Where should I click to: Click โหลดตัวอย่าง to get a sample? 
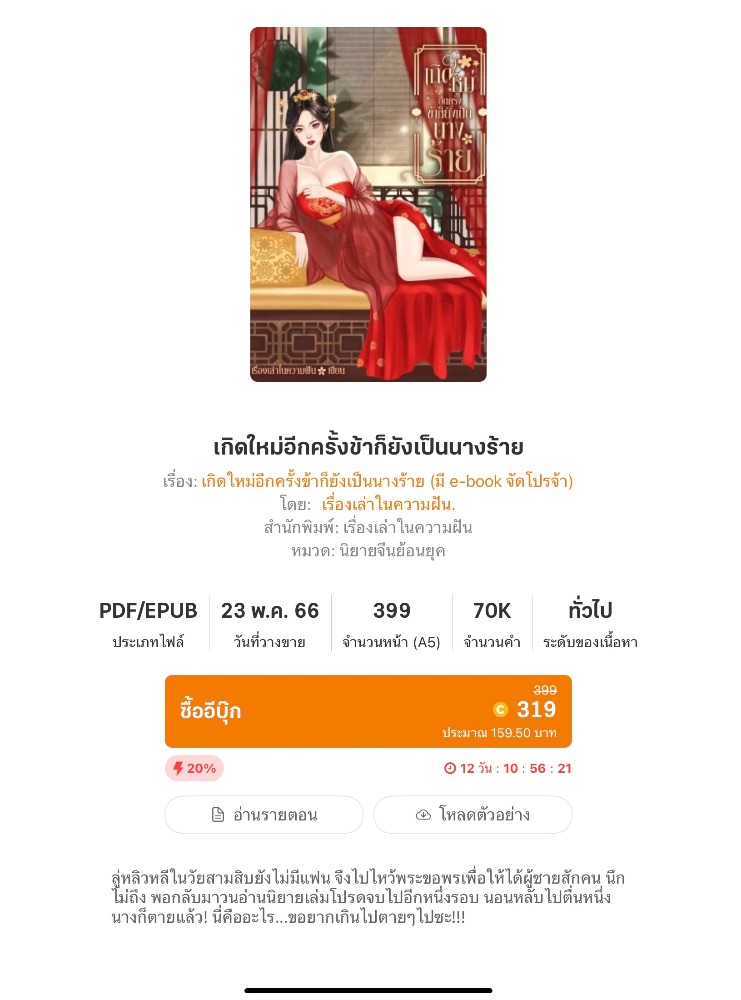click(x=473, y=814)
